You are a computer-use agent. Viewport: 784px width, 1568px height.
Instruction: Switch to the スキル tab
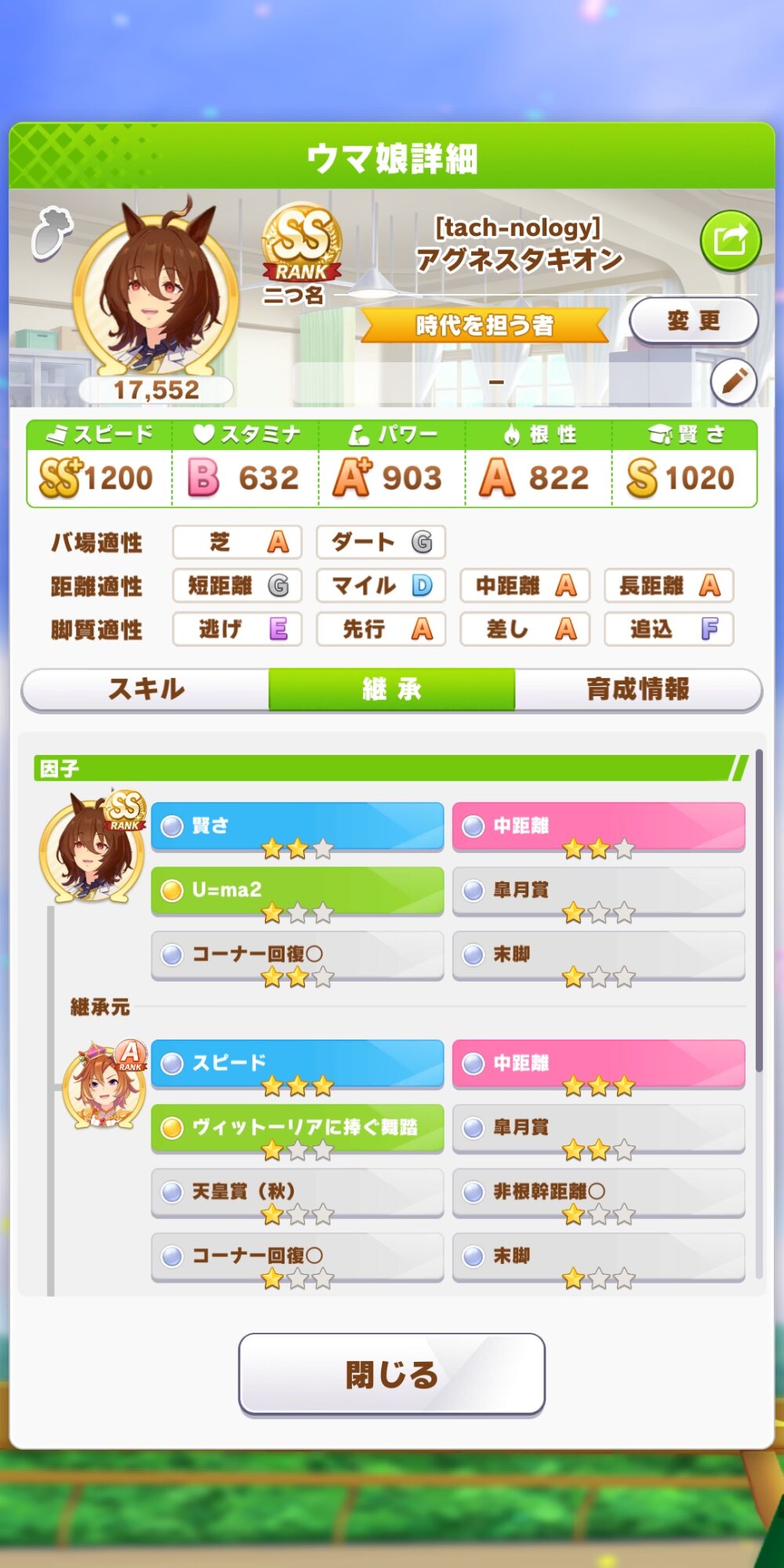pos(146,689)
